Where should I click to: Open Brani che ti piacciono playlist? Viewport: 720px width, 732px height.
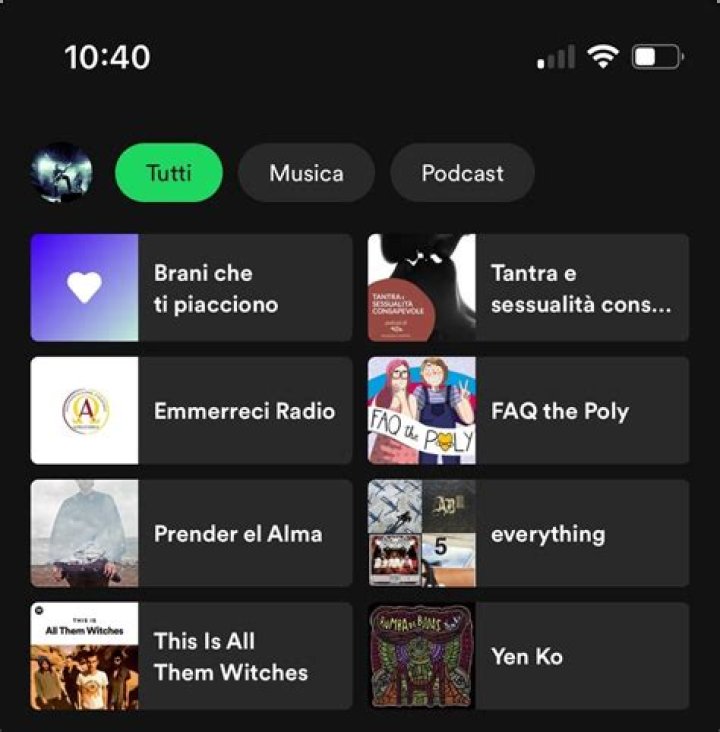[x=192, y=288]
